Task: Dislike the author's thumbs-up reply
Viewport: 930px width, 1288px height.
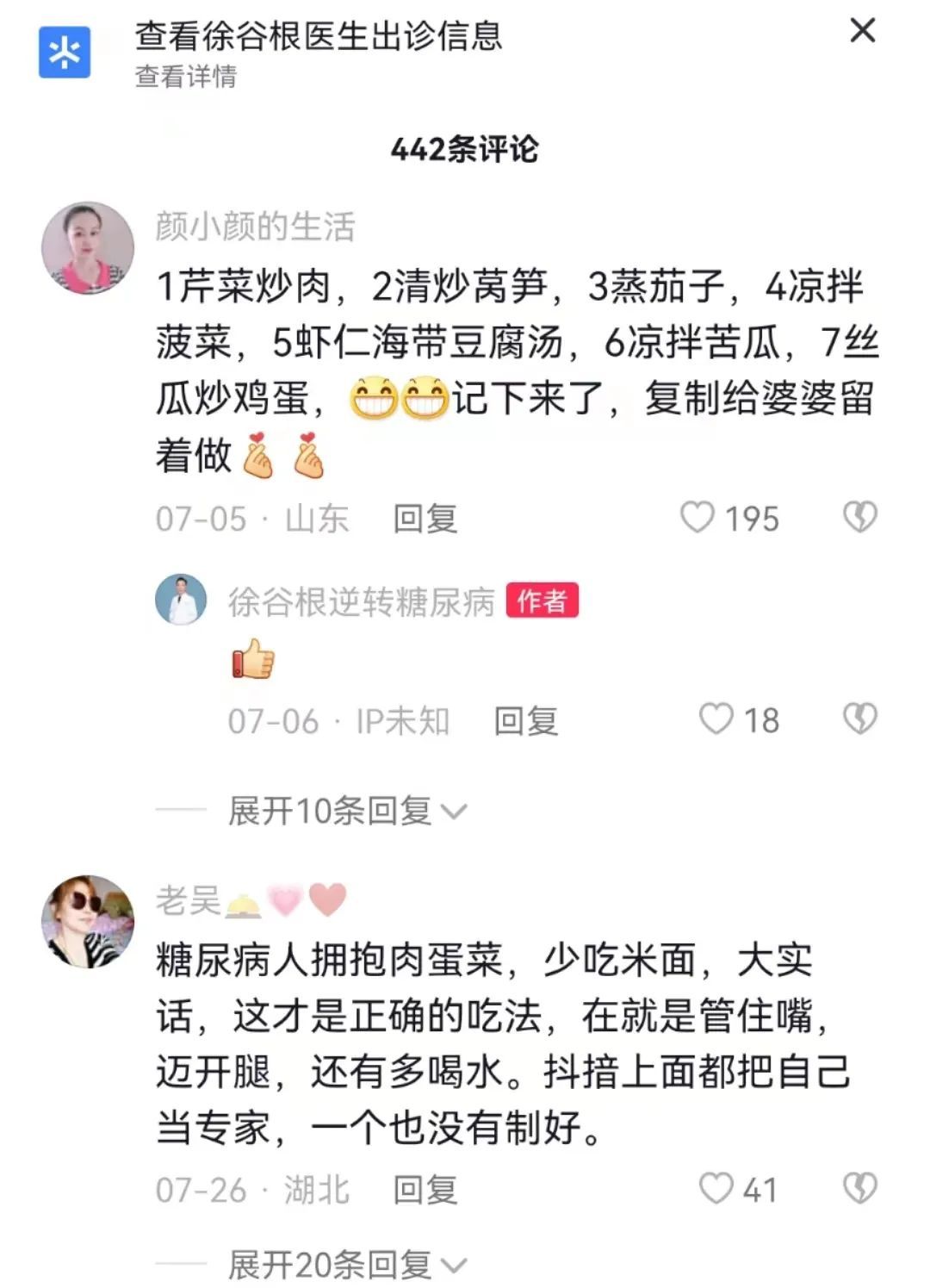Action: pyautogui.click(x=859, y=719)
